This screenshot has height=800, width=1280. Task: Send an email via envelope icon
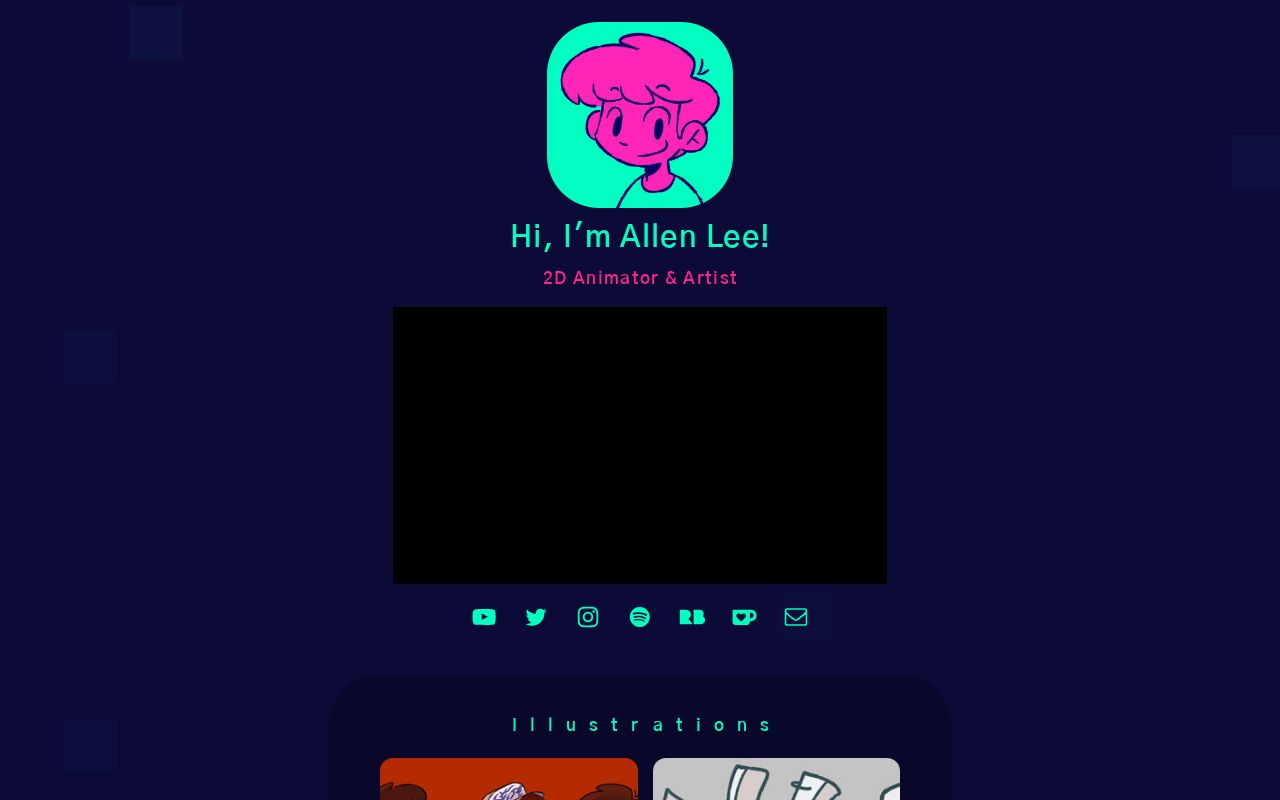(x=796, y=617)
